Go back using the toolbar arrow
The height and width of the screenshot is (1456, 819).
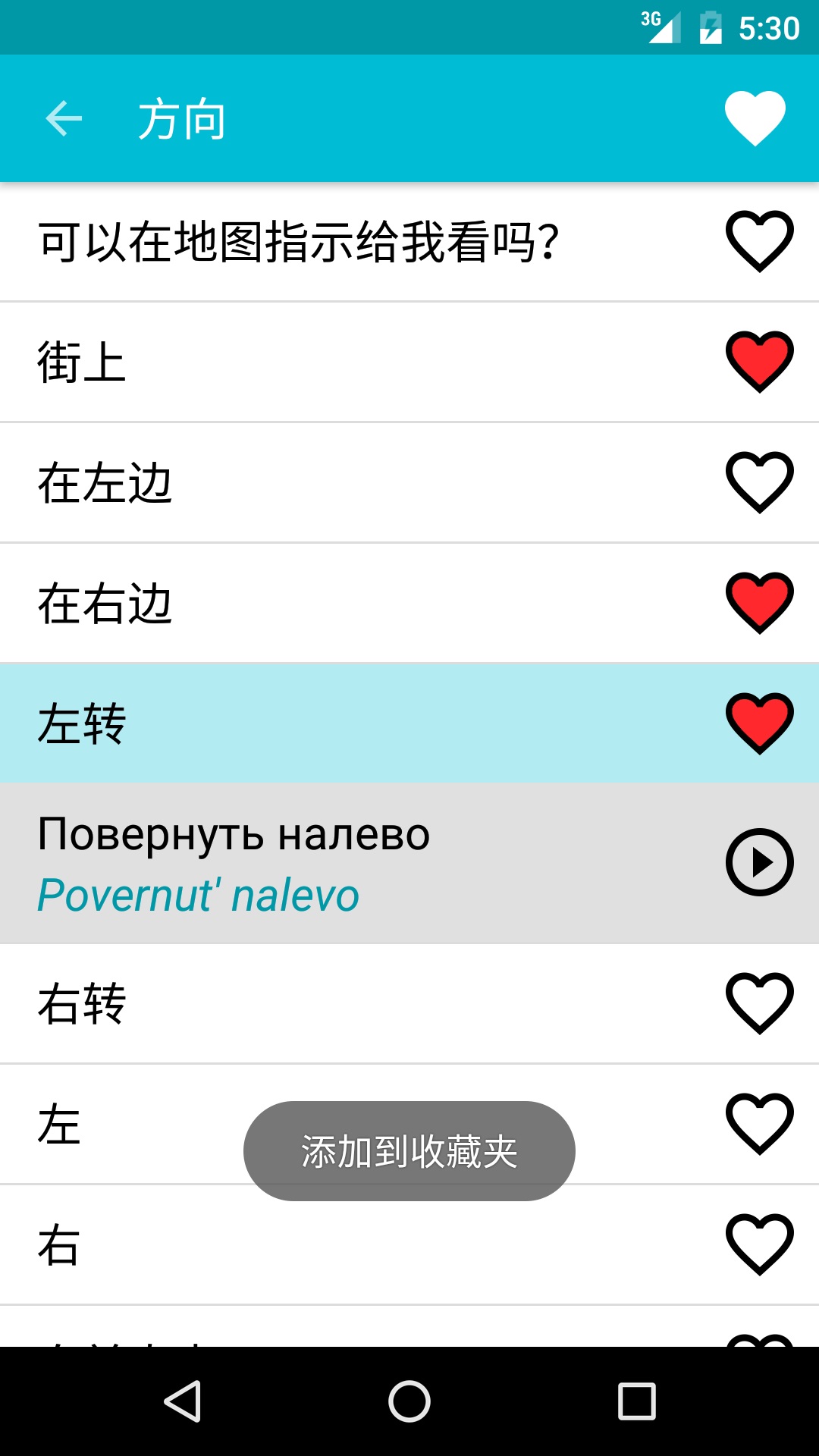coord(64,119)
